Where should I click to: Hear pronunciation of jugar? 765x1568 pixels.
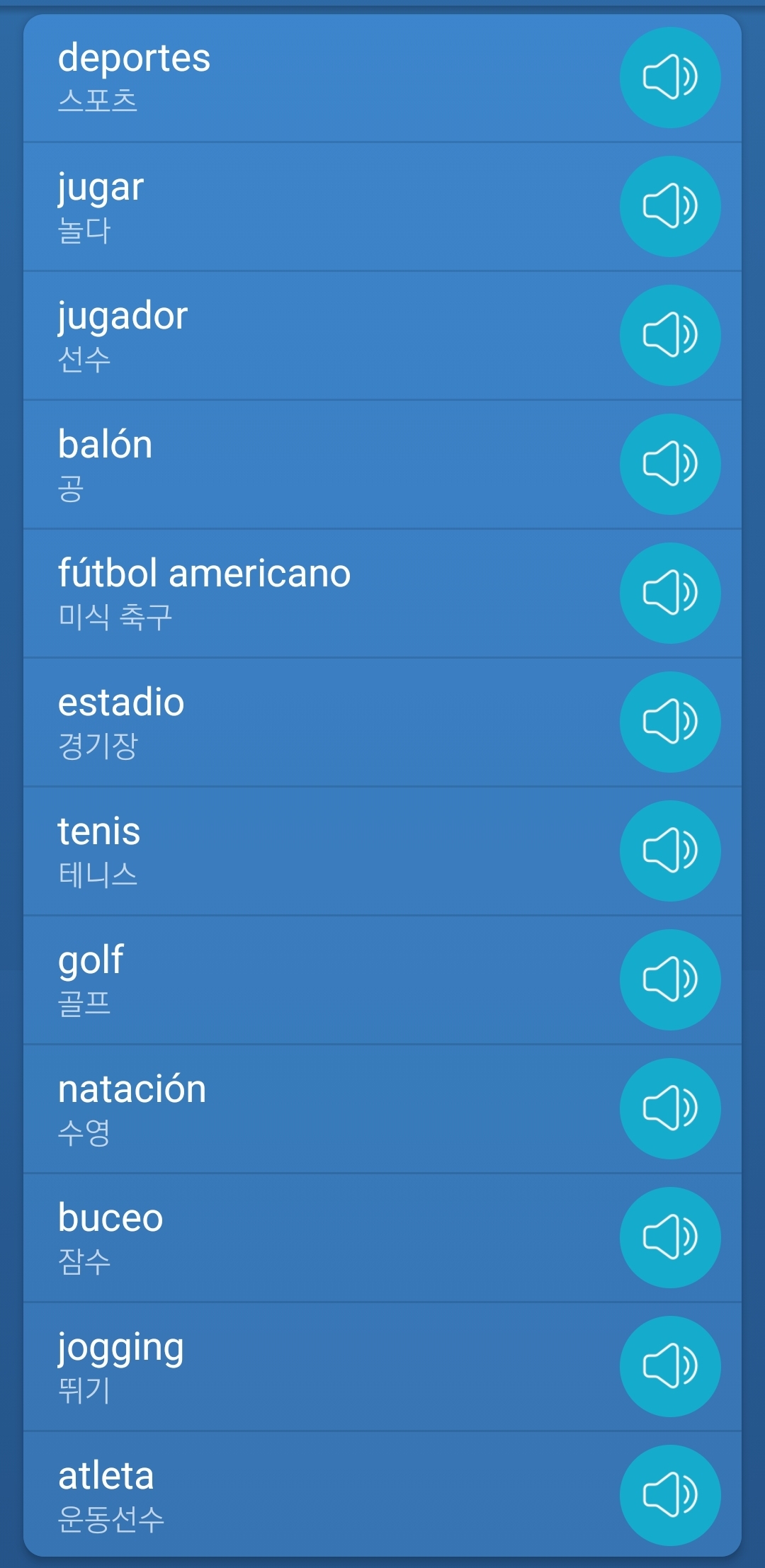click(x=670, y=206)
